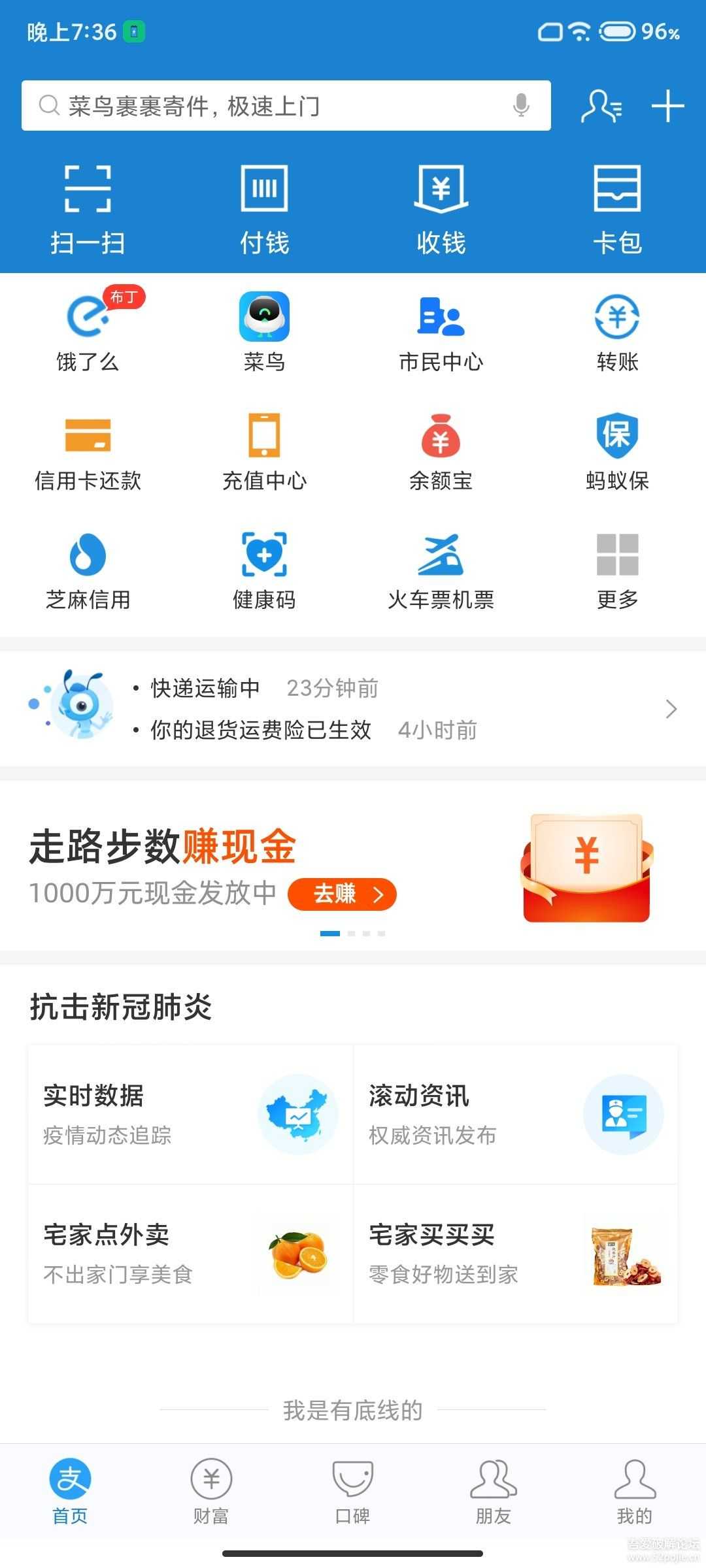Open 转账 transfer feature
The image size is (706, 1568).
tap(618, 330)
